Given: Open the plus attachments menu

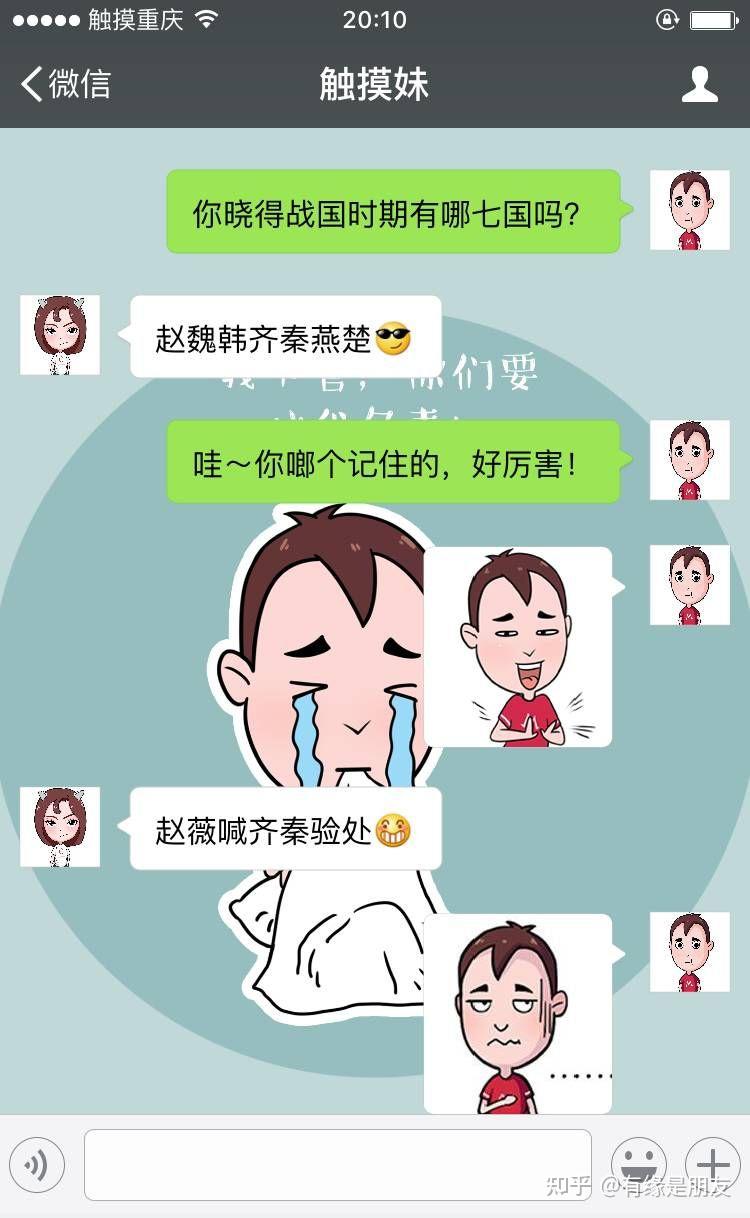Looking at the screenshot, I should tap(712, 1165).
